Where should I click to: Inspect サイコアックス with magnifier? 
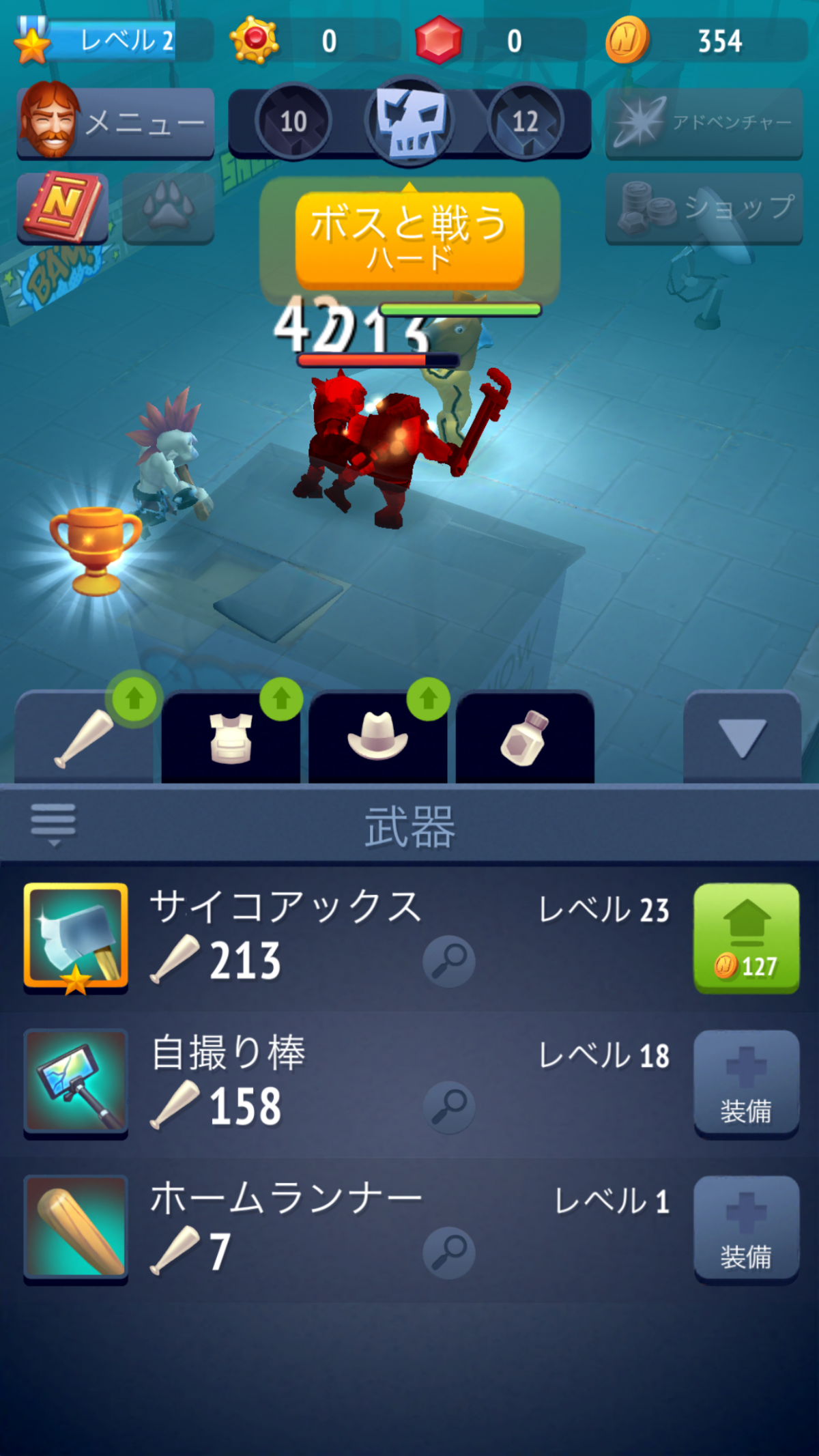(x=448, y=960)
